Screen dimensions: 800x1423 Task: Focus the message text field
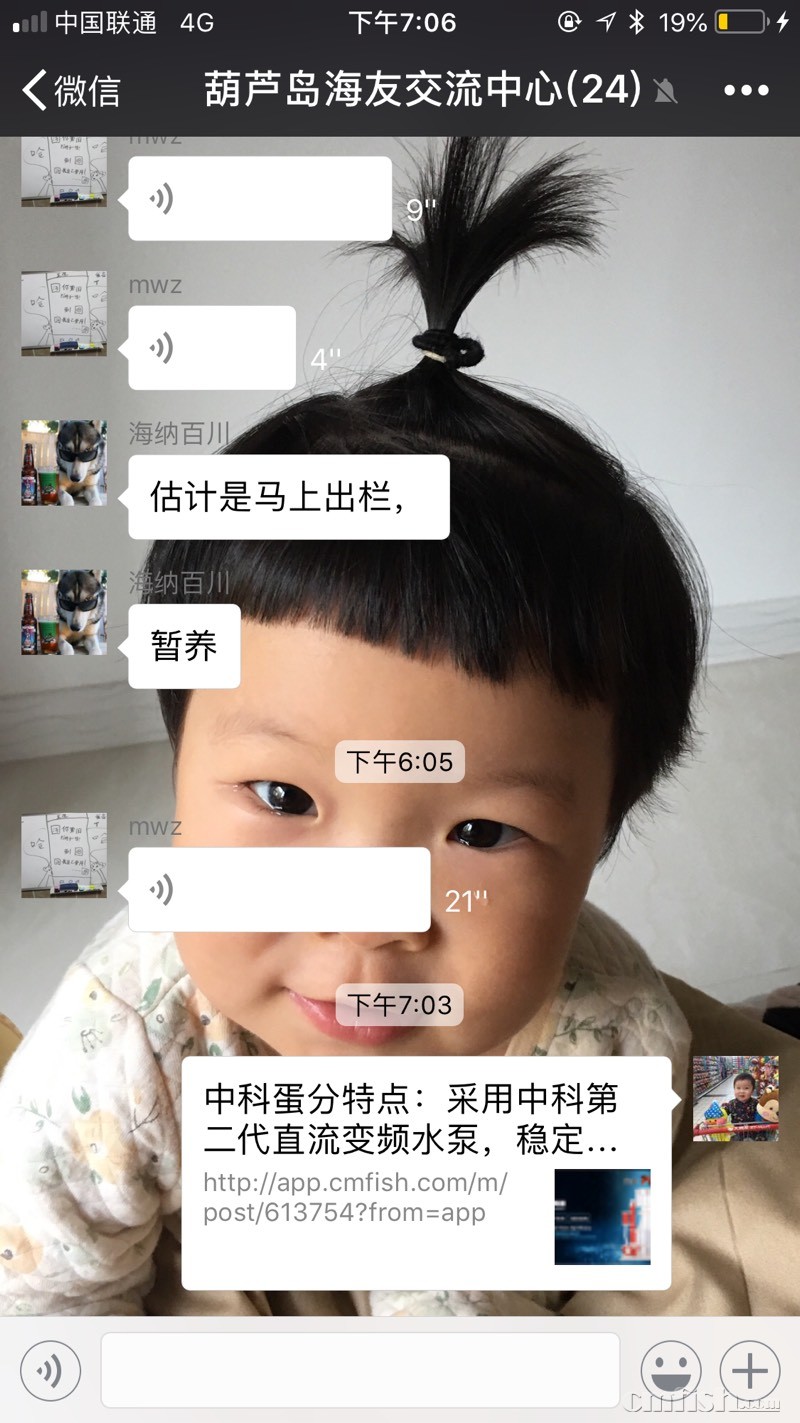pos(360,1371)
